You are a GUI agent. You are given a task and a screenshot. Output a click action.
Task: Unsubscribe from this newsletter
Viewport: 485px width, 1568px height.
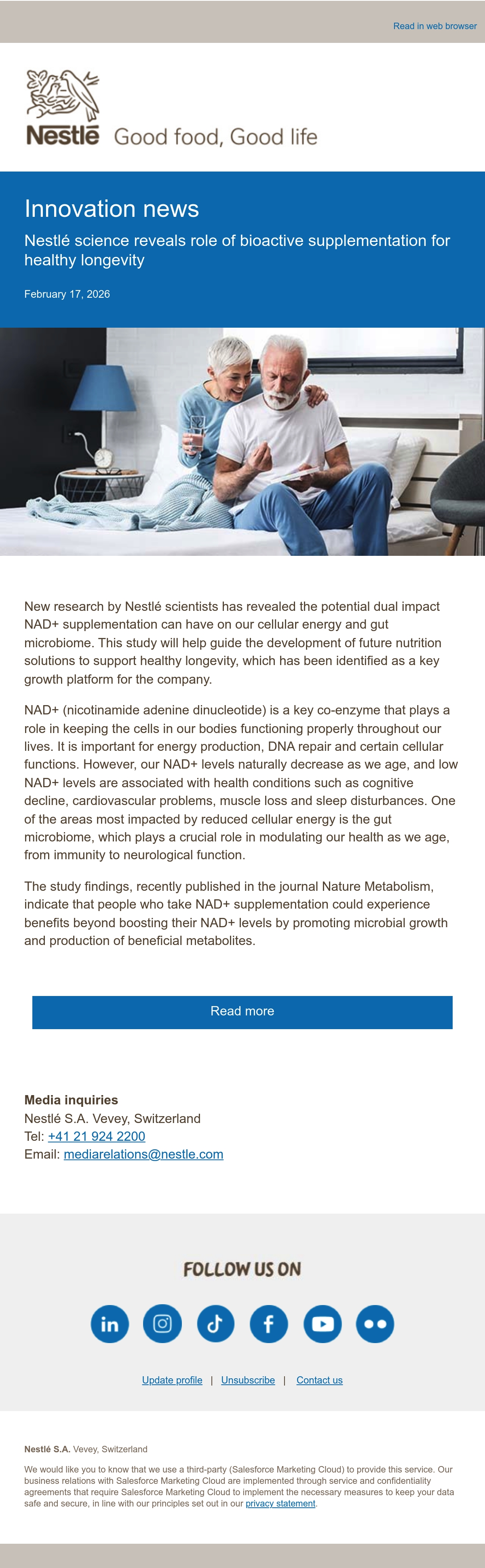tap(248, 1380)
